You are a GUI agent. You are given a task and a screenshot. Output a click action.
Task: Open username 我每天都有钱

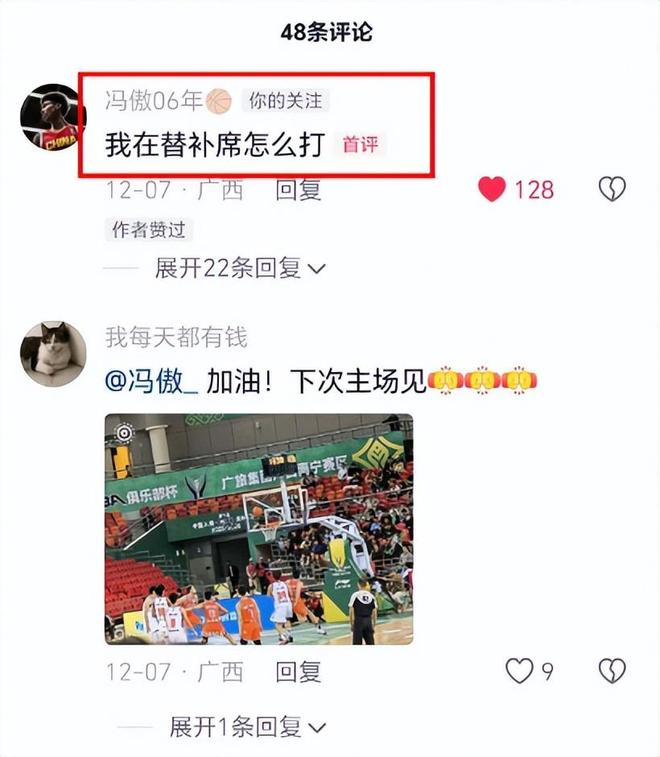click(x=176, y=337)
